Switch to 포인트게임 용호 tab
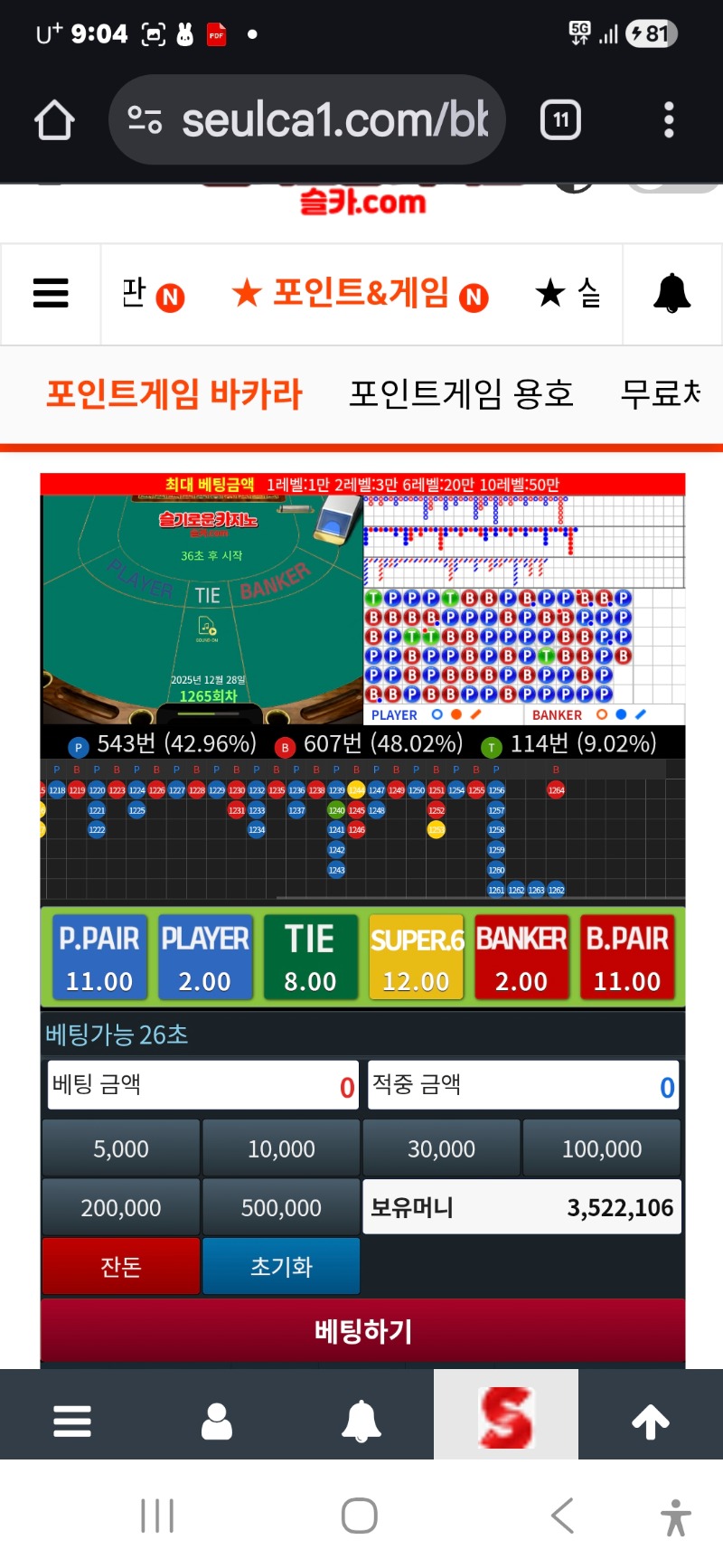Screen dimensions: 723x1568 coord(461,394)
